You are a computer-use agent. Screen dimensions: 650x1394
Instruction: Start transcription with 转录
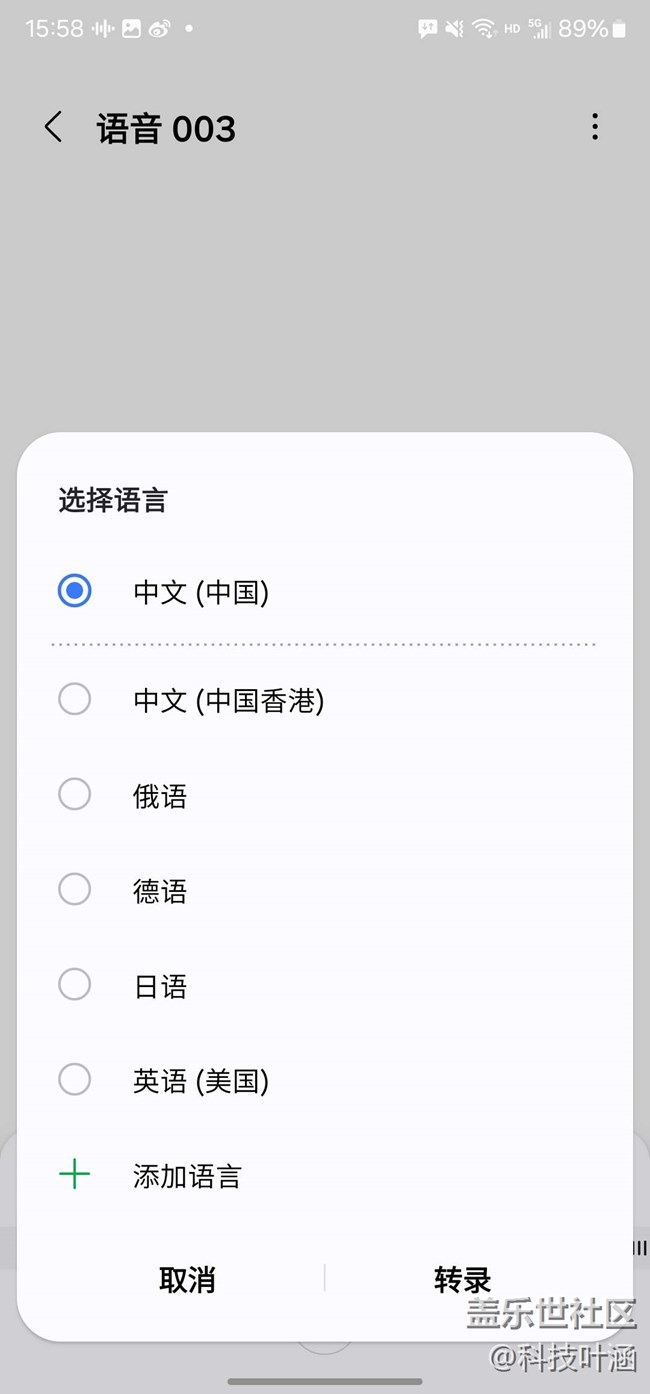pos(462,1279)
